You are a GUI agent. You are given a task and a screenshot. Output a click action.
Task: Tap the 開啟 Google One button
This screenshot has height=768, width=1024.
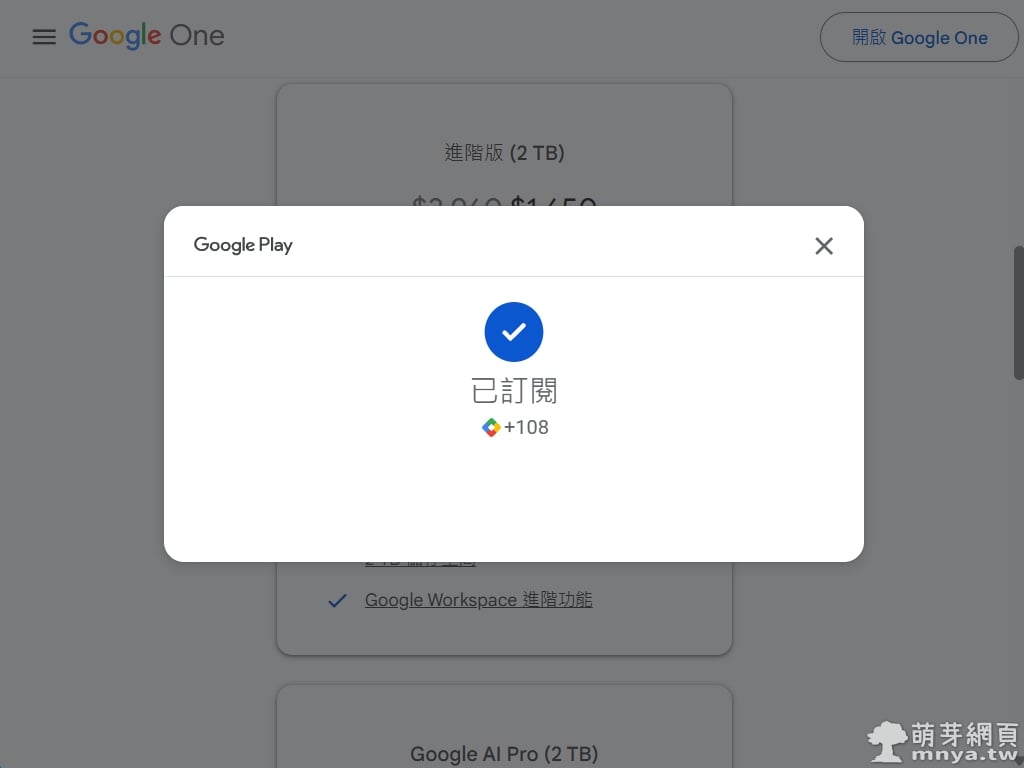point(918,38)
